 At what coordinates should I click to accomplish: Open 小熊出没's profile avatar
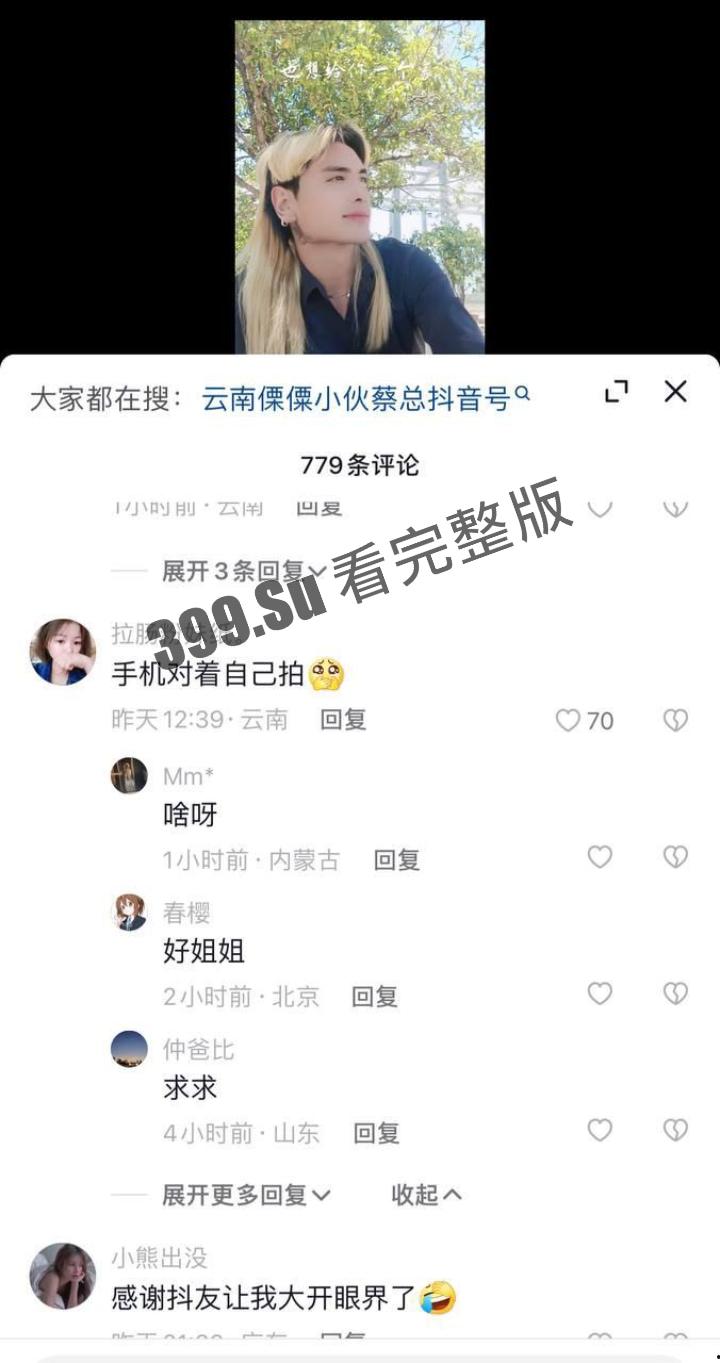click(63, 1275)
